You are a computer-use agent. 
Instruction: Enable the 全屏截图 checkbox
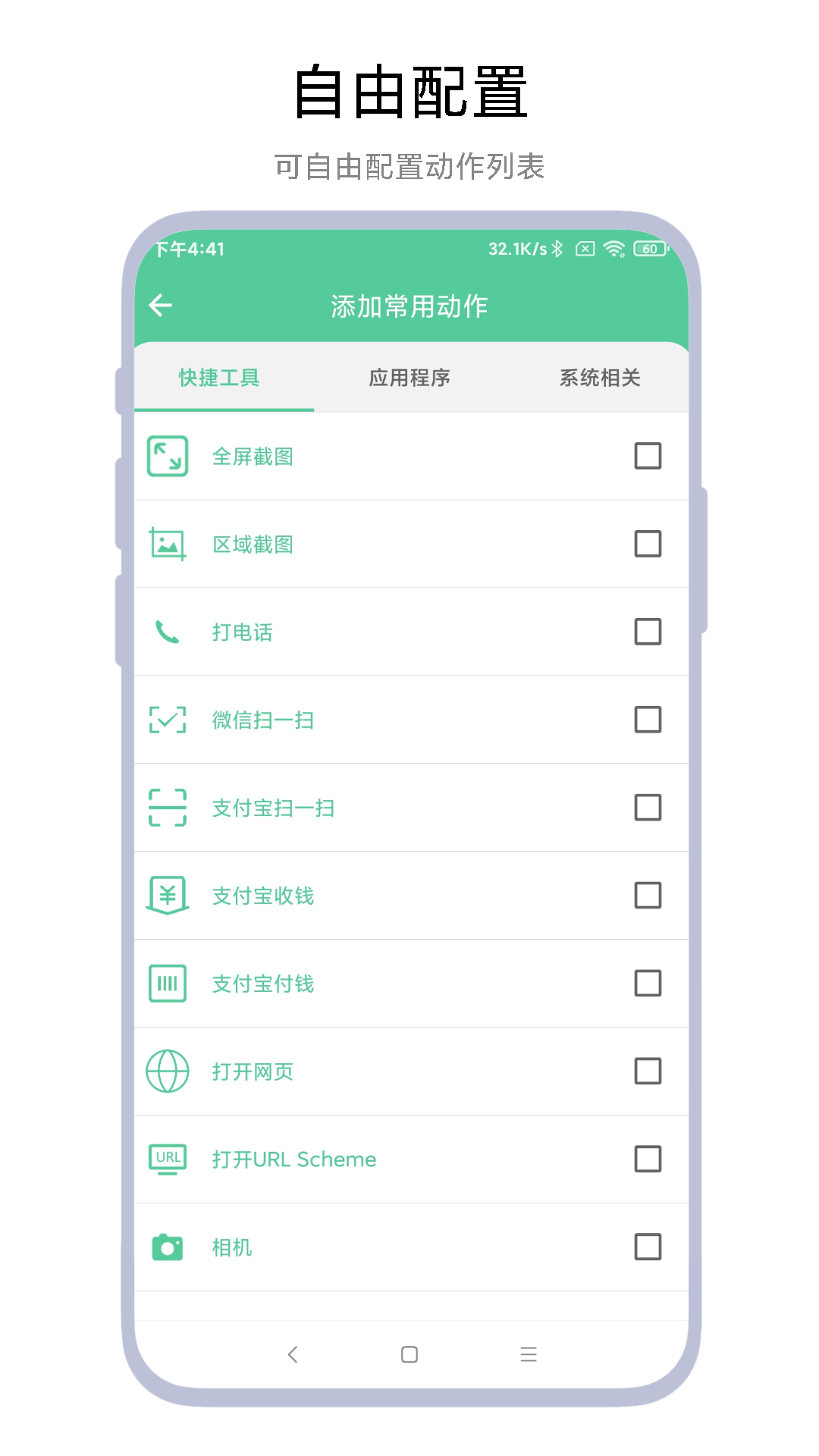pyautogui.click(x=648, y=456)
